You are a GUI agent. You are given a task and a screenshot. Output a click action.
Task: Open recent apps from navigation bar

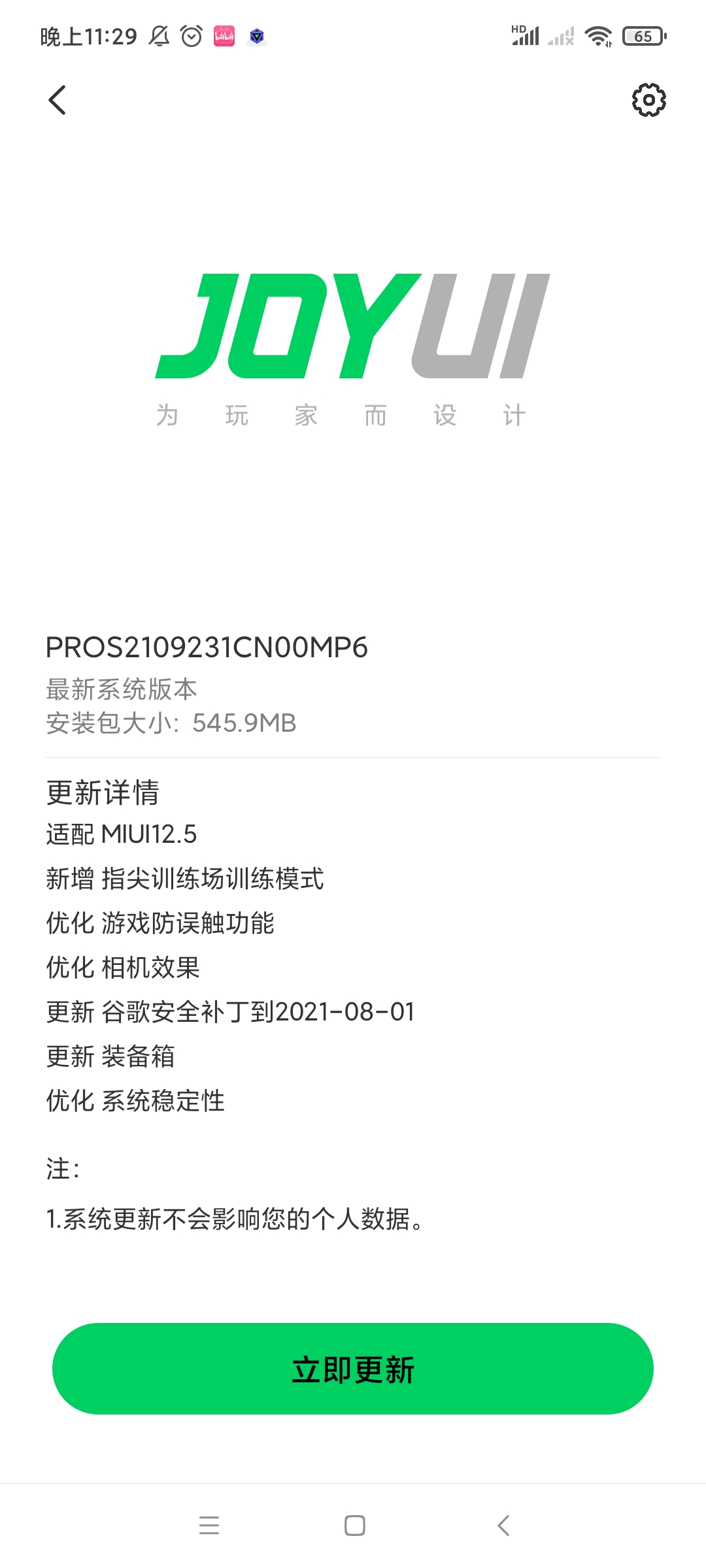(x=209, y=1526)
